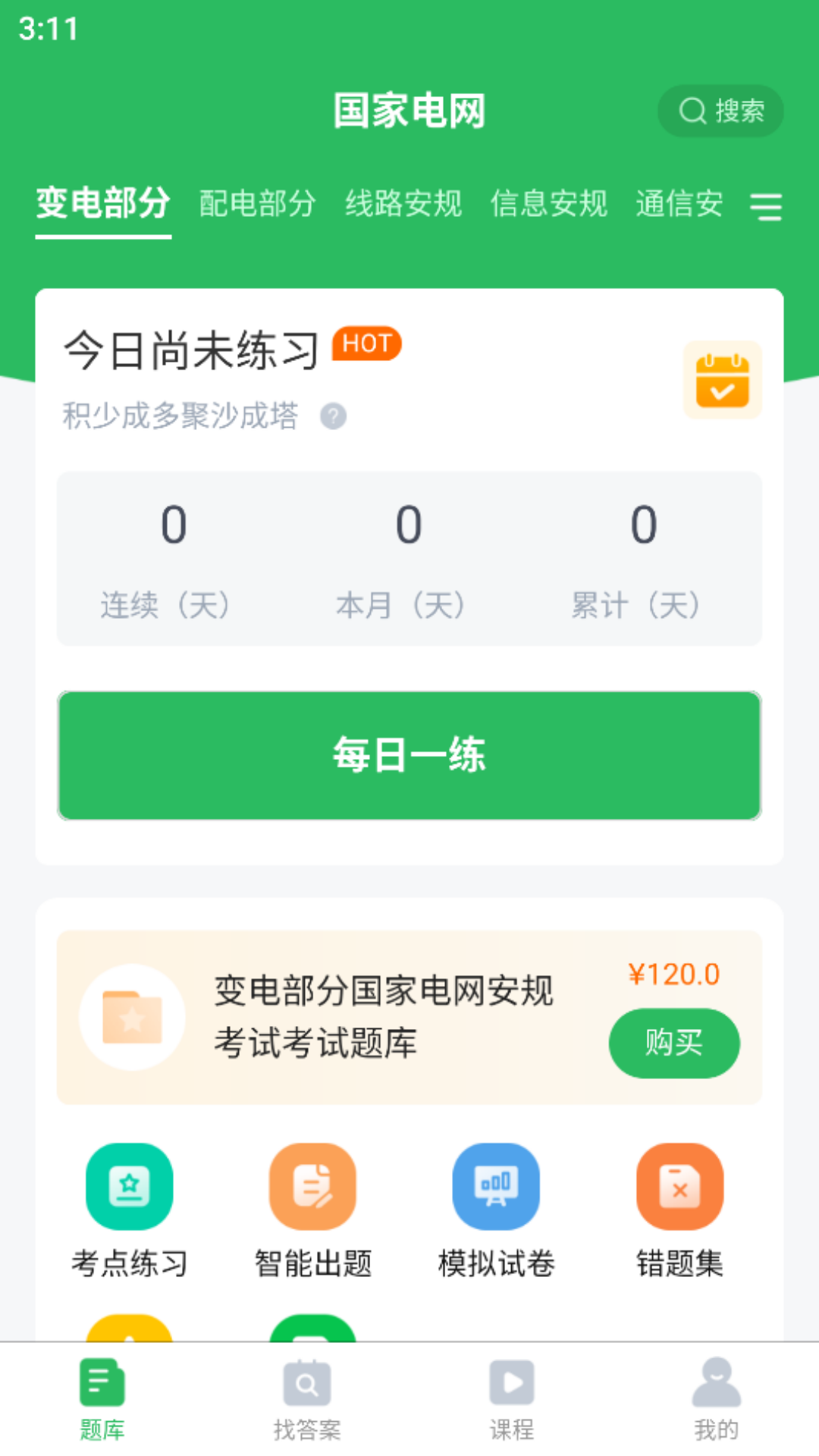Switch to the 课程 tab

pyautogui.click(x=512, y=1399)
